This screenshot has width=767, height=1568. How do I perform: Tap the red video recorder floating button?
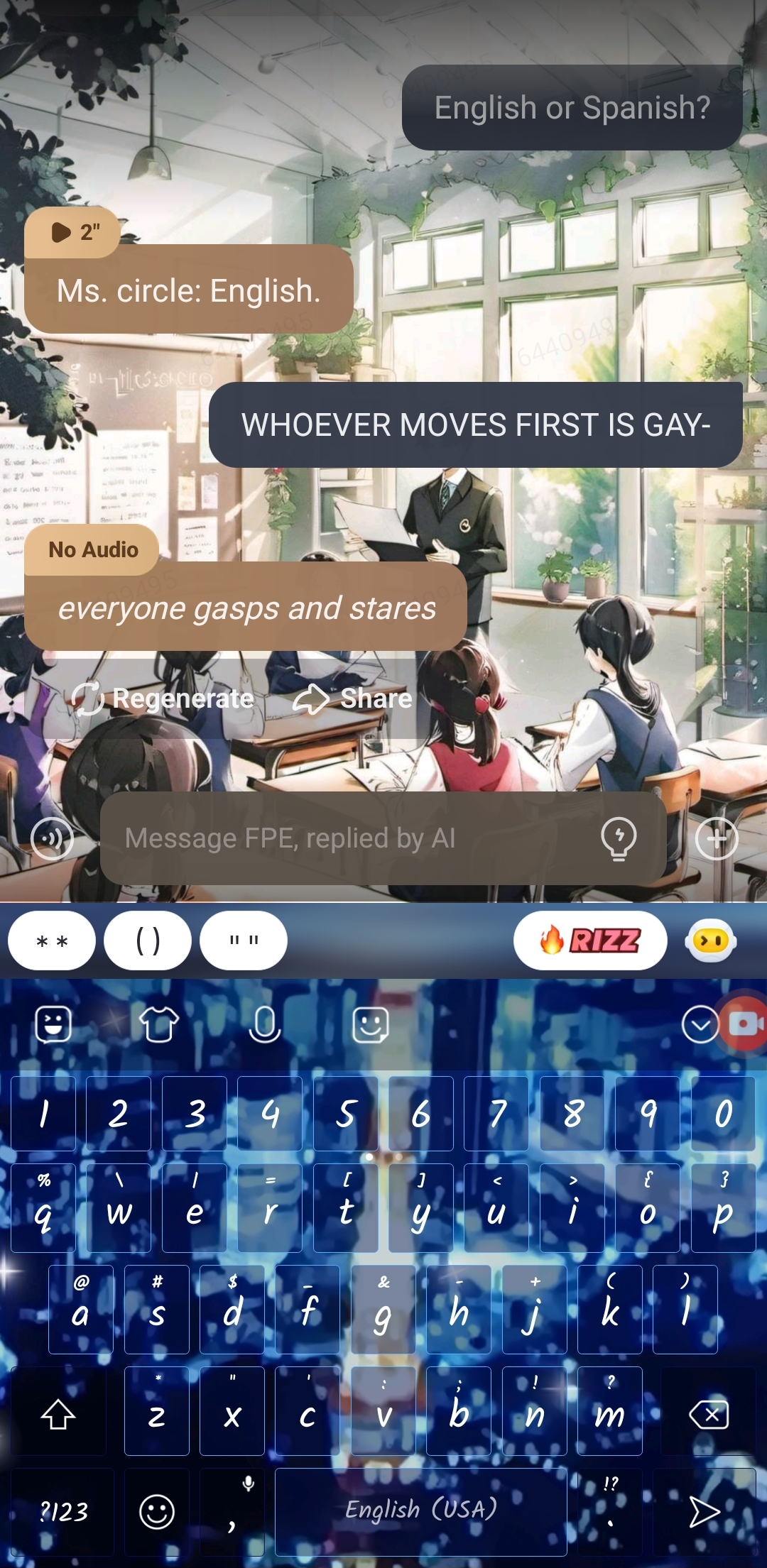[746, 1023]
